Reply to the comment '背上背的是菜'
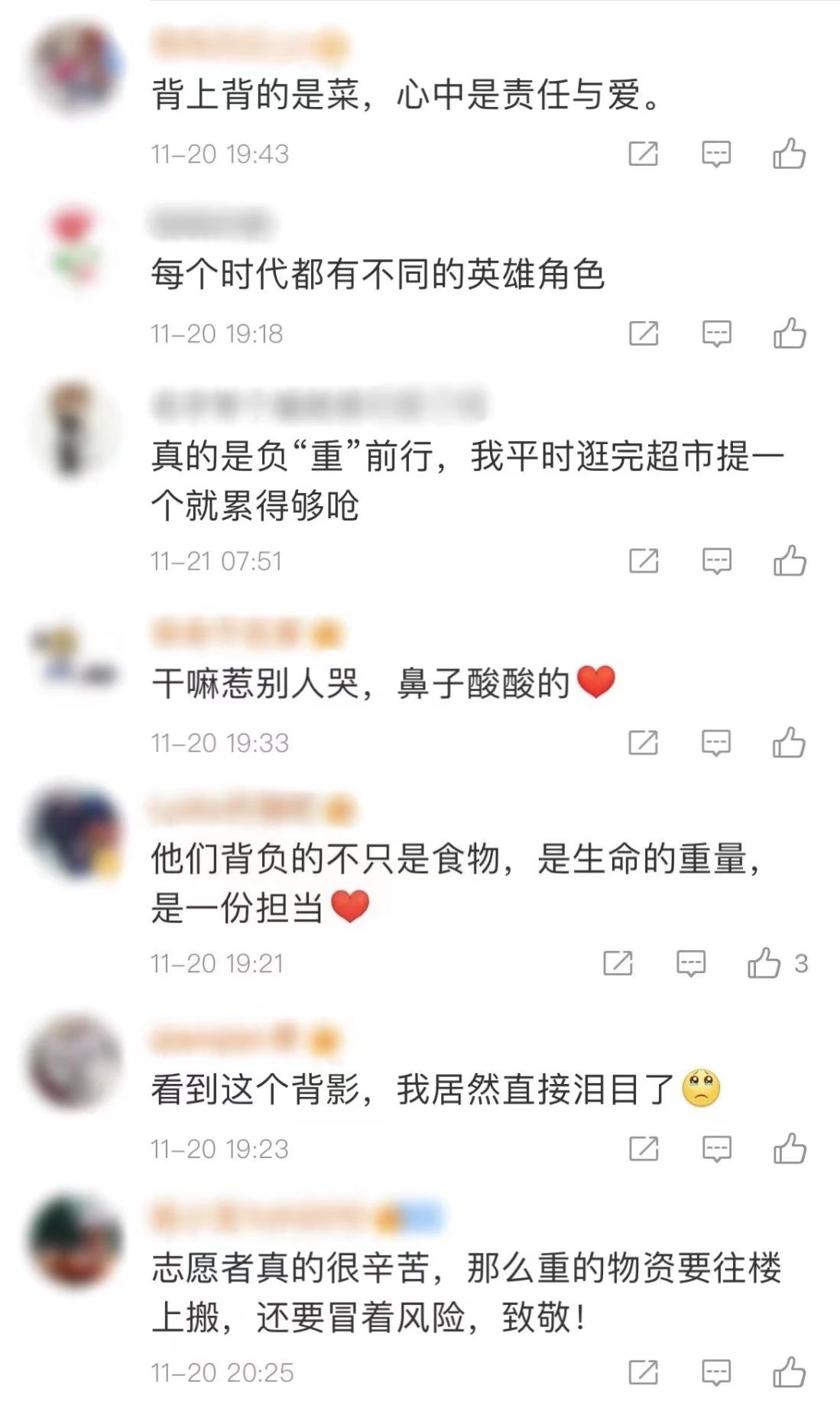 716,154
